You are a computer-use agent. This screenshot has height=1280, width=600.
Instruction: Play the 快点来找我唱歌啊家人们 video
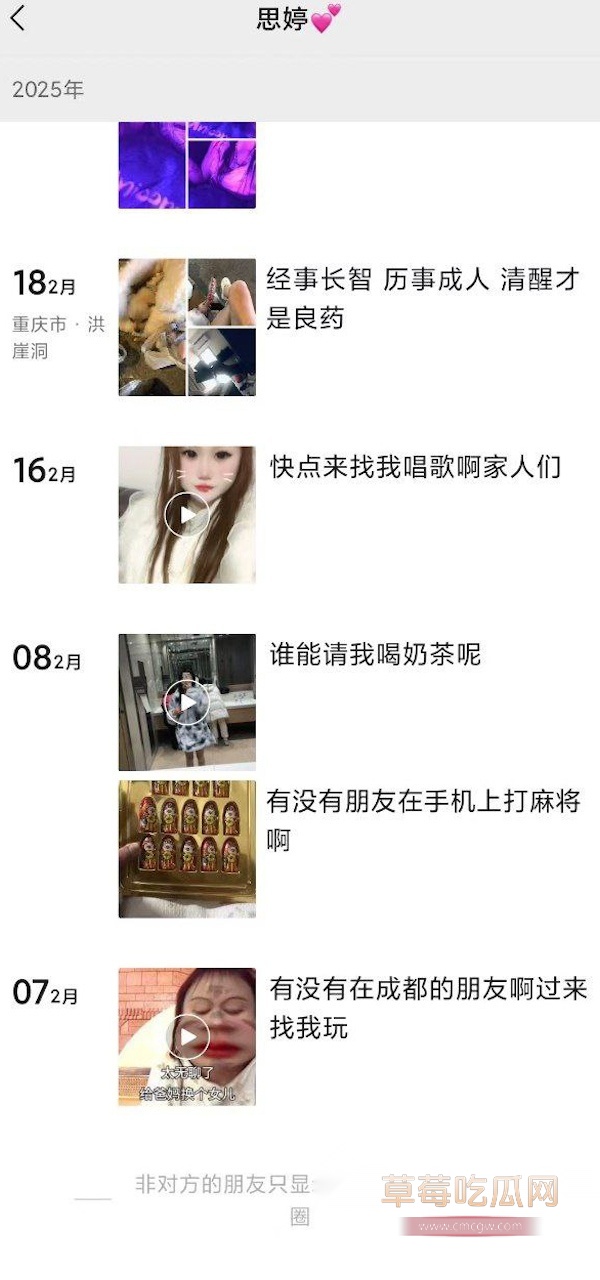pyautogui.click(x=187, y=515)
